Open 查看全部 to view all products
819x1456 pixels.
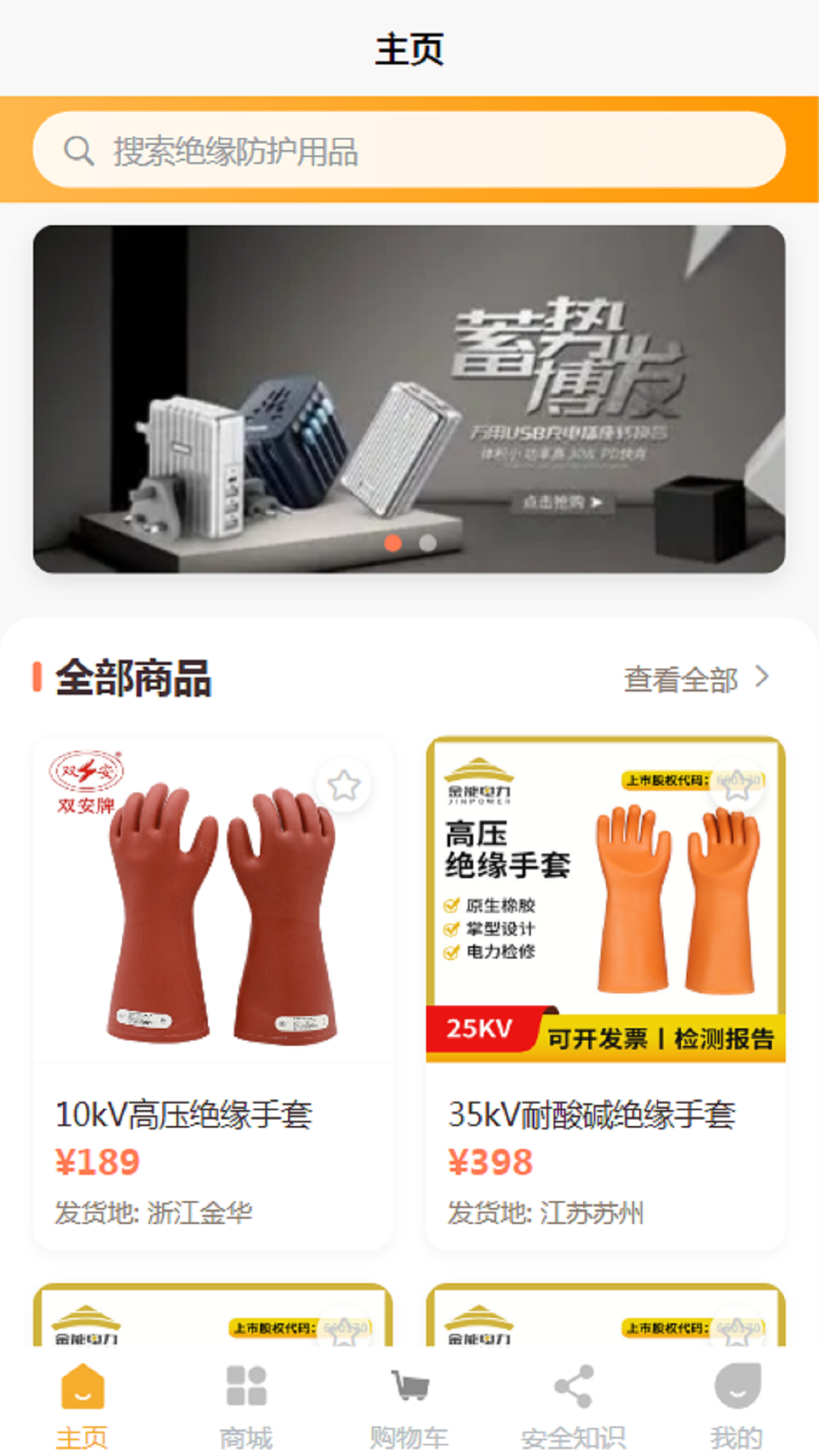tap(696, 679)
